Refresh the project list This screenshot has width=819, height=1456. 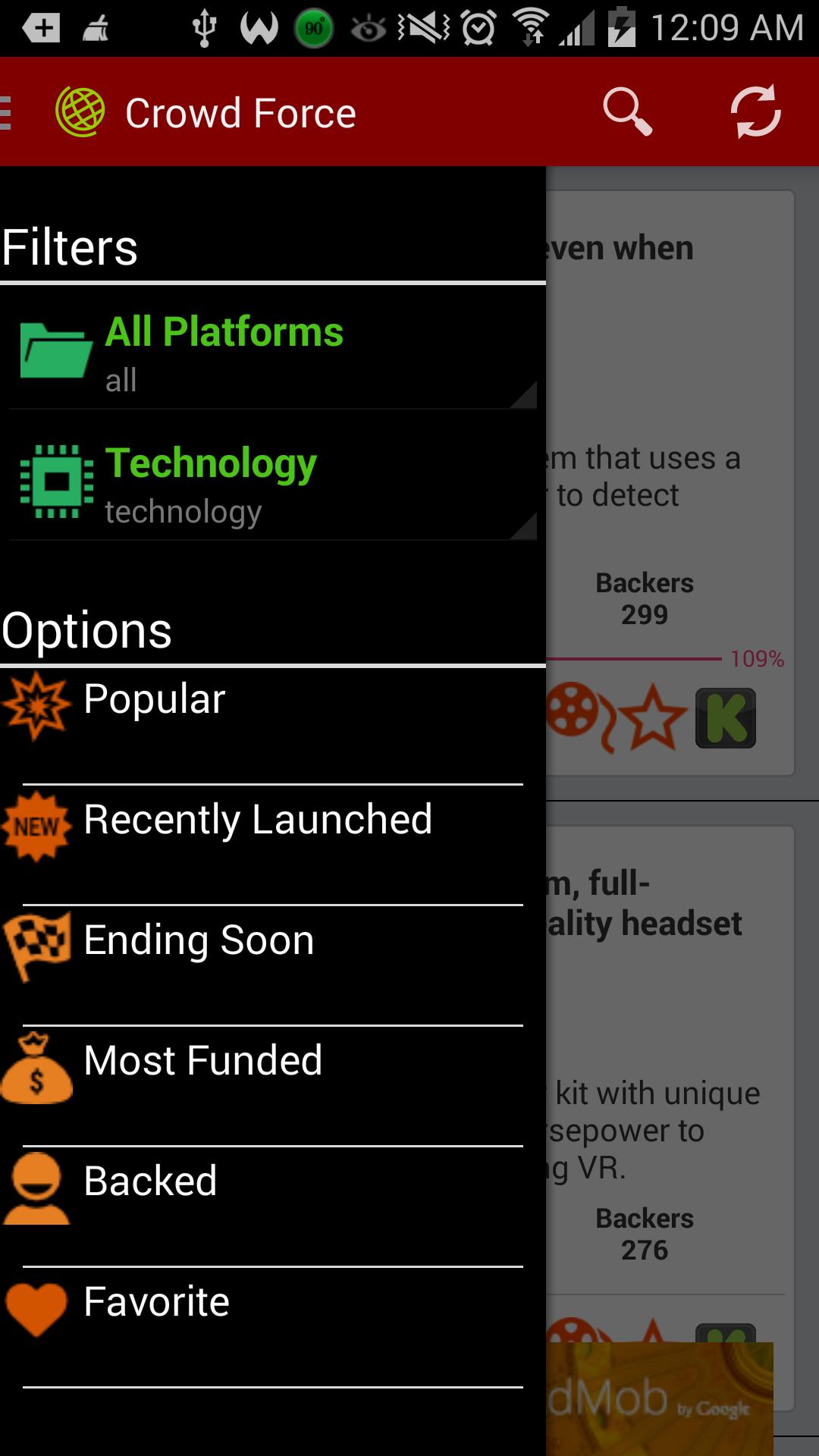pyautogui.click(x=755, y=112)
